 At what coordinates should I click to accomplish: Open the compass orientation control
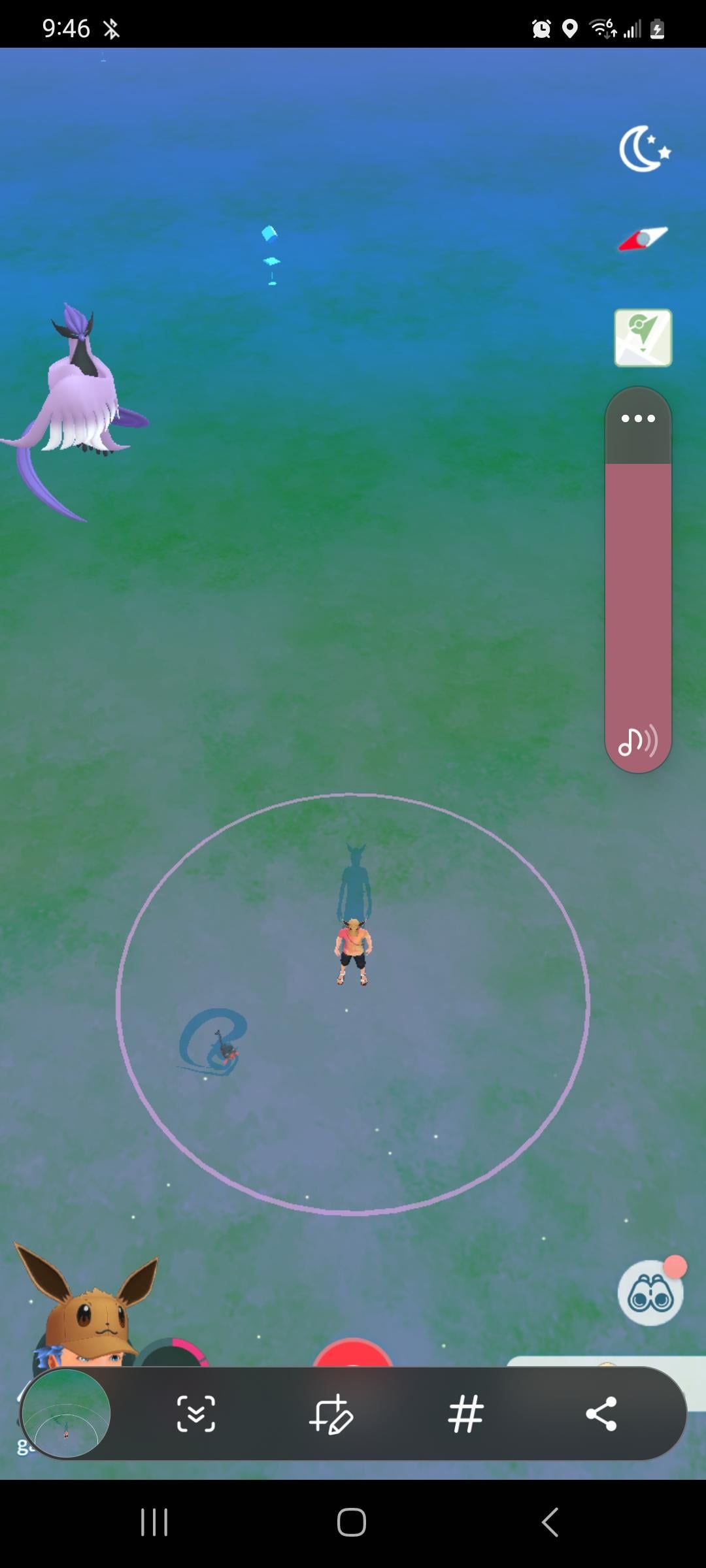(643, 238)
